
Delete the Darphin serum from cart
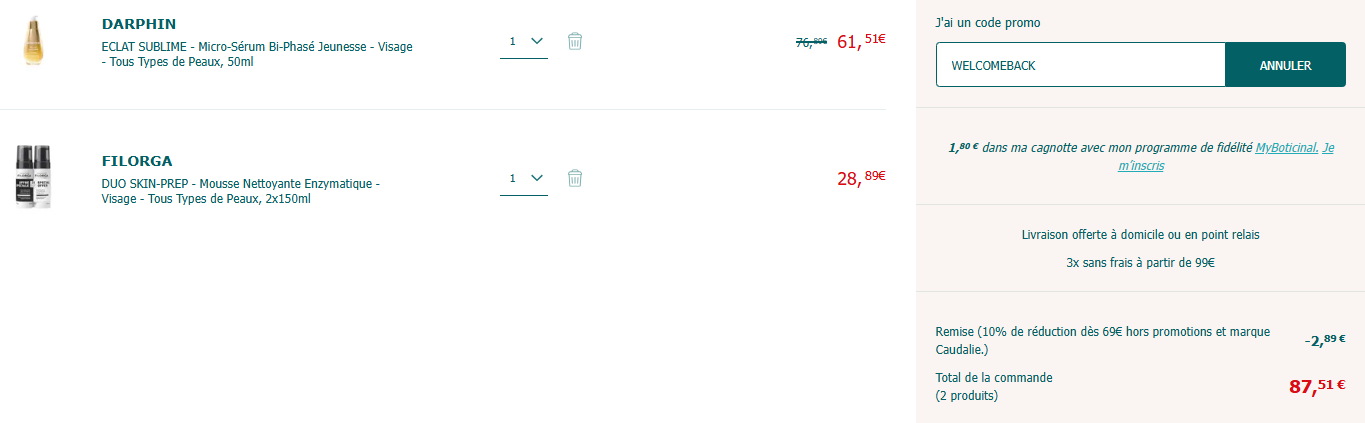point(575,41)
